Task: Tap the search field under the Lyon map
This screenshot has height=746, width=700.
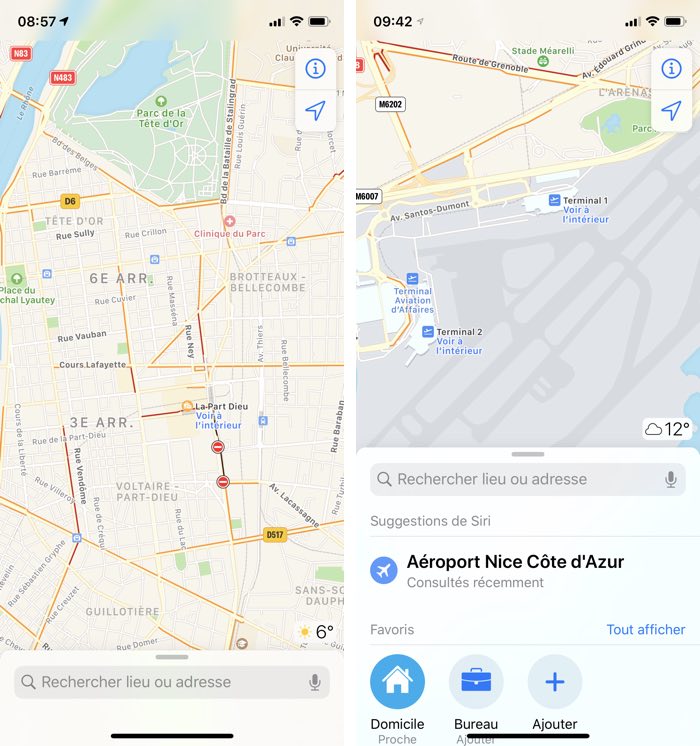Action: coord(160,682)
